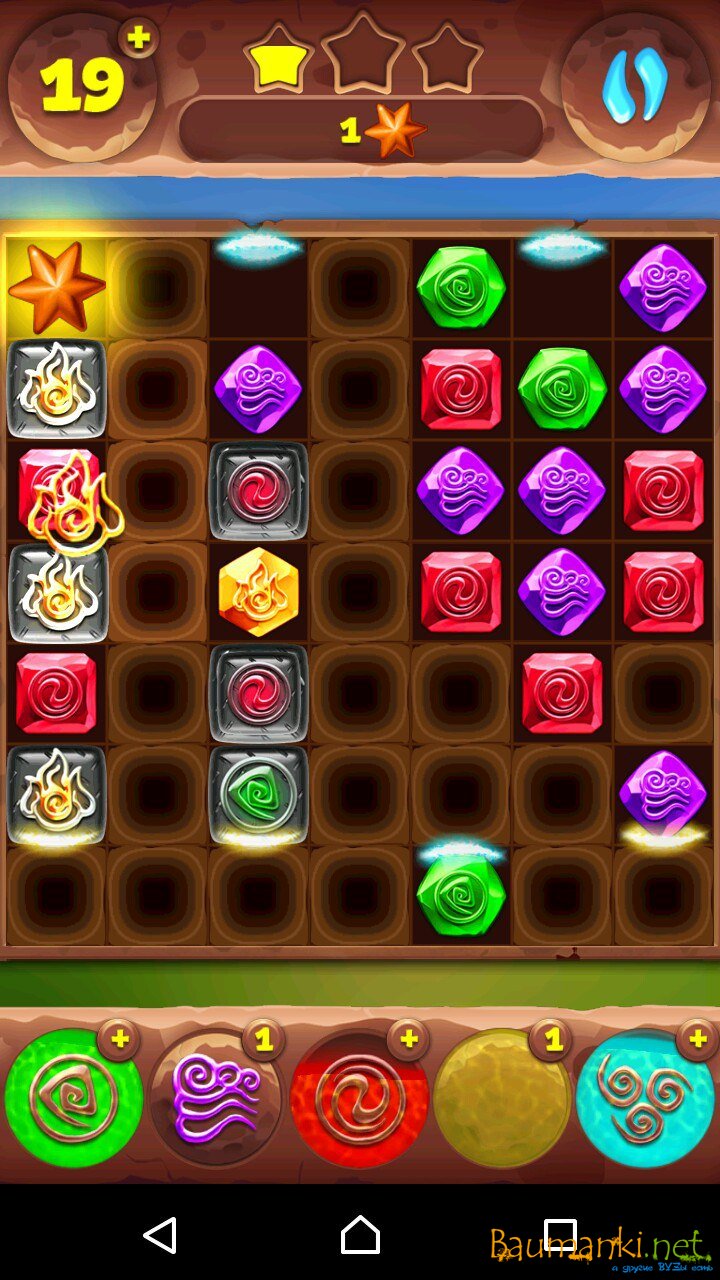Activate the green earth booster
The image size is (720, 1280).
pyautogui.click(x=73, y=1098)
